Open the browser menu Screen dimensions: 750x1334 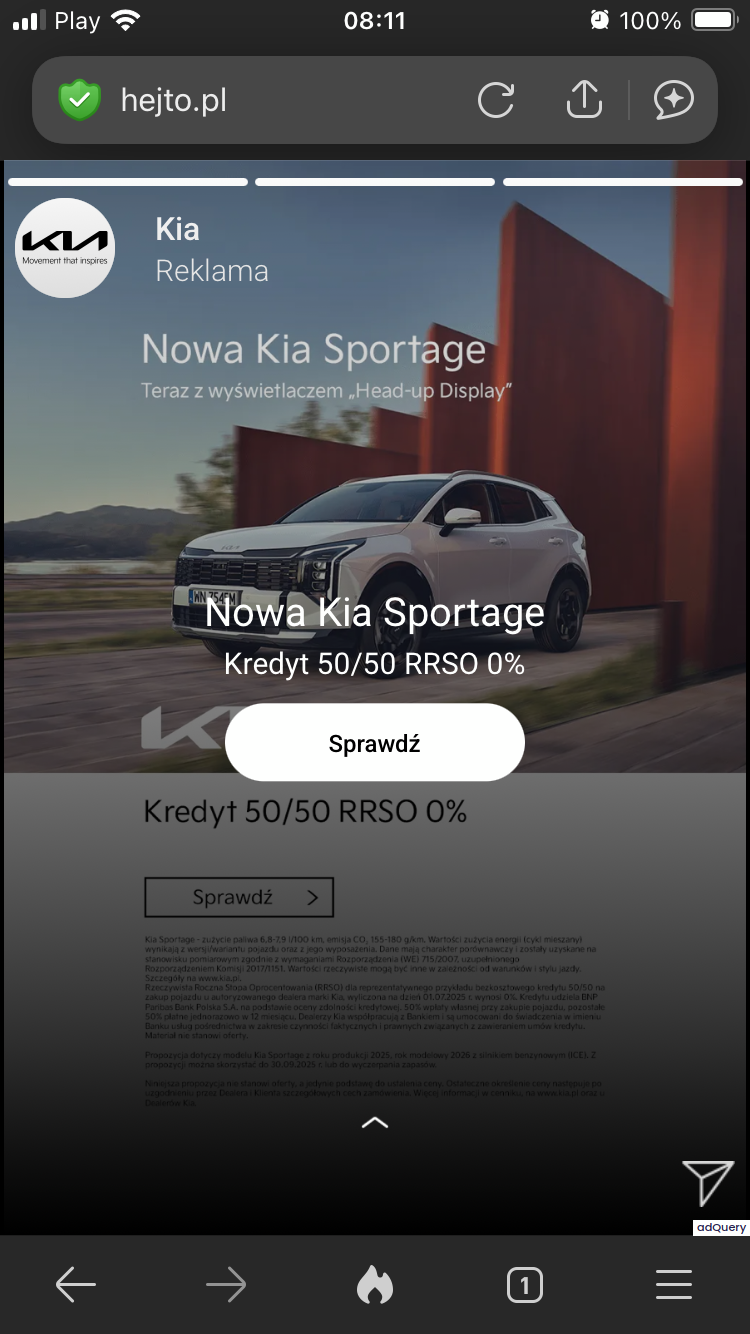673,1285
